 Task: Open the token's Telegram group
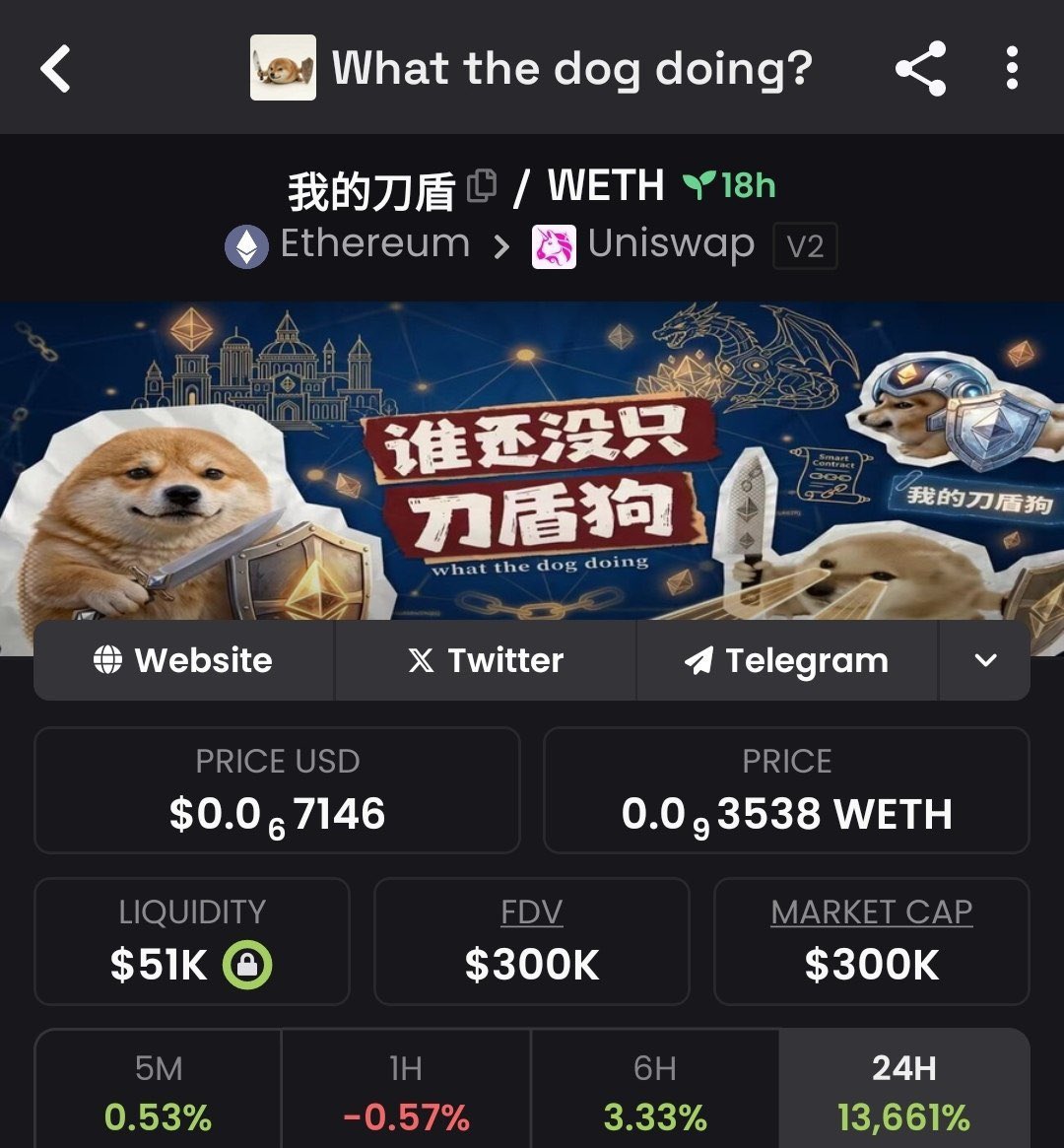point(787,660)
